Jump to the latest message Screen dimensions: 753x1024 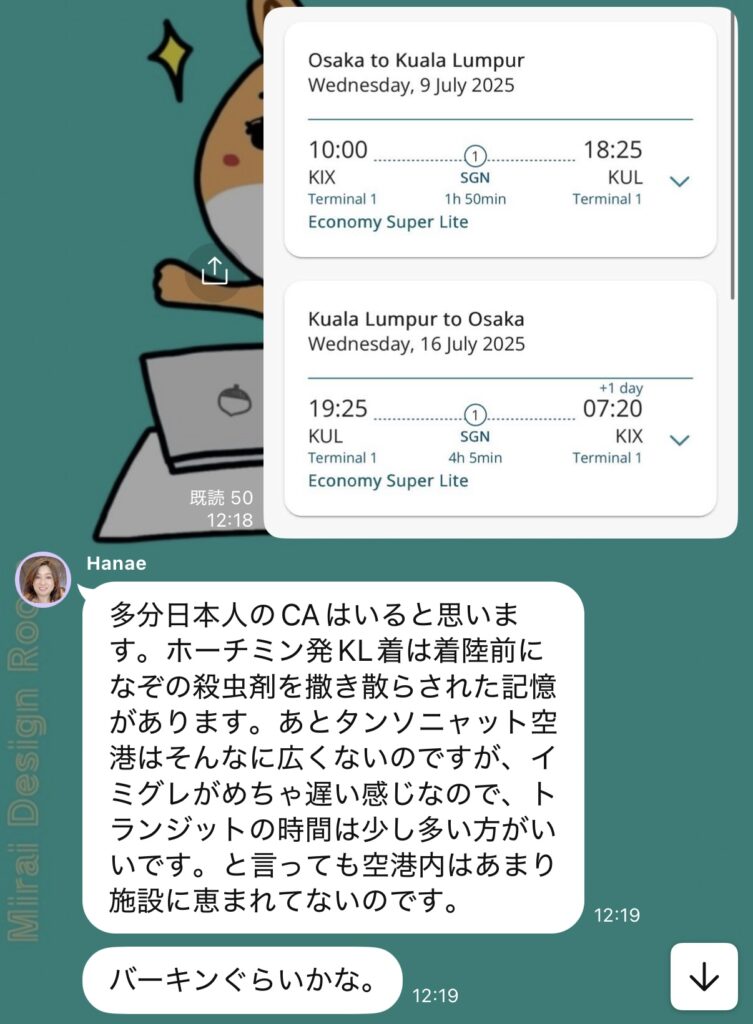(x=704, y=976)
